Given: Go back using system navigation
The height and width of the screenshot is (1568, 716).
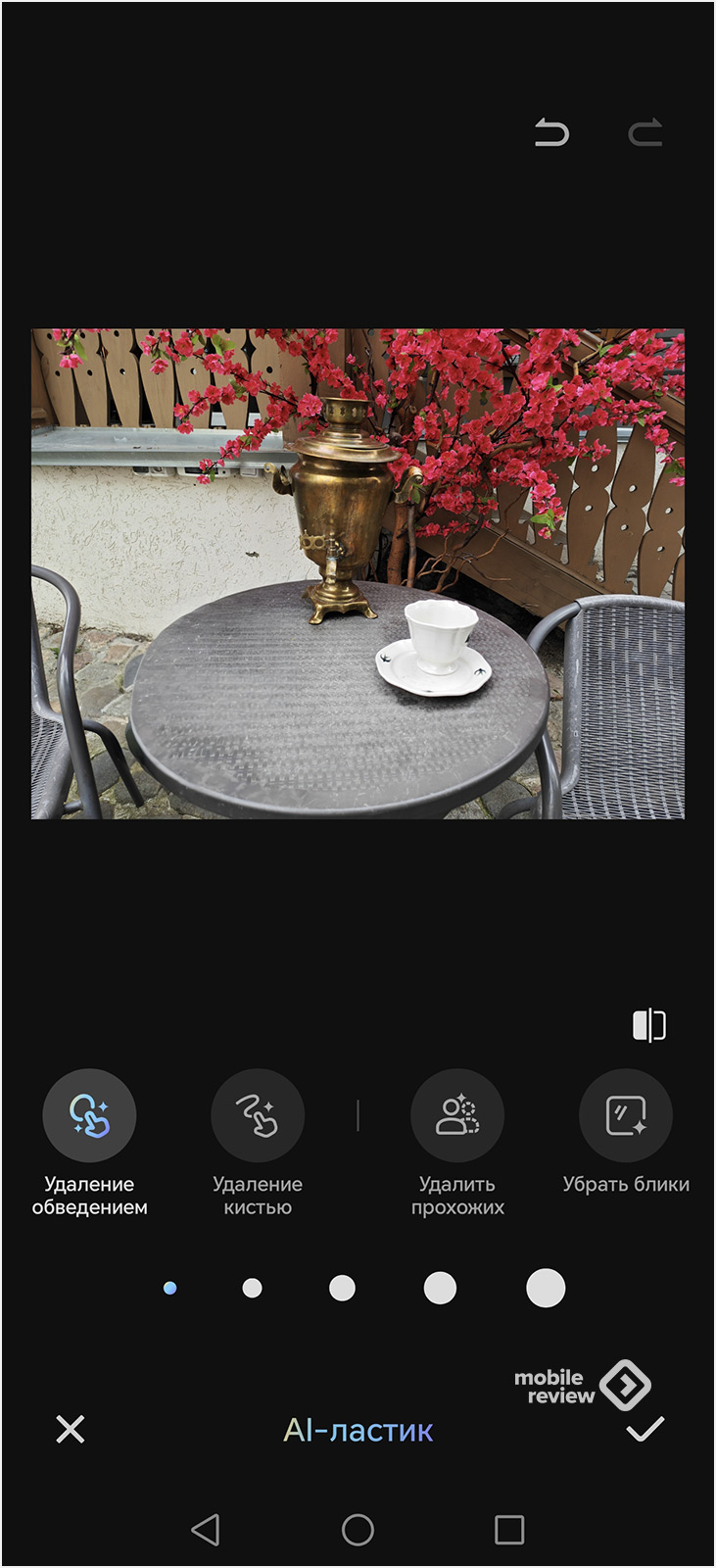Looking at the screenshot, I should point(205,1530).
